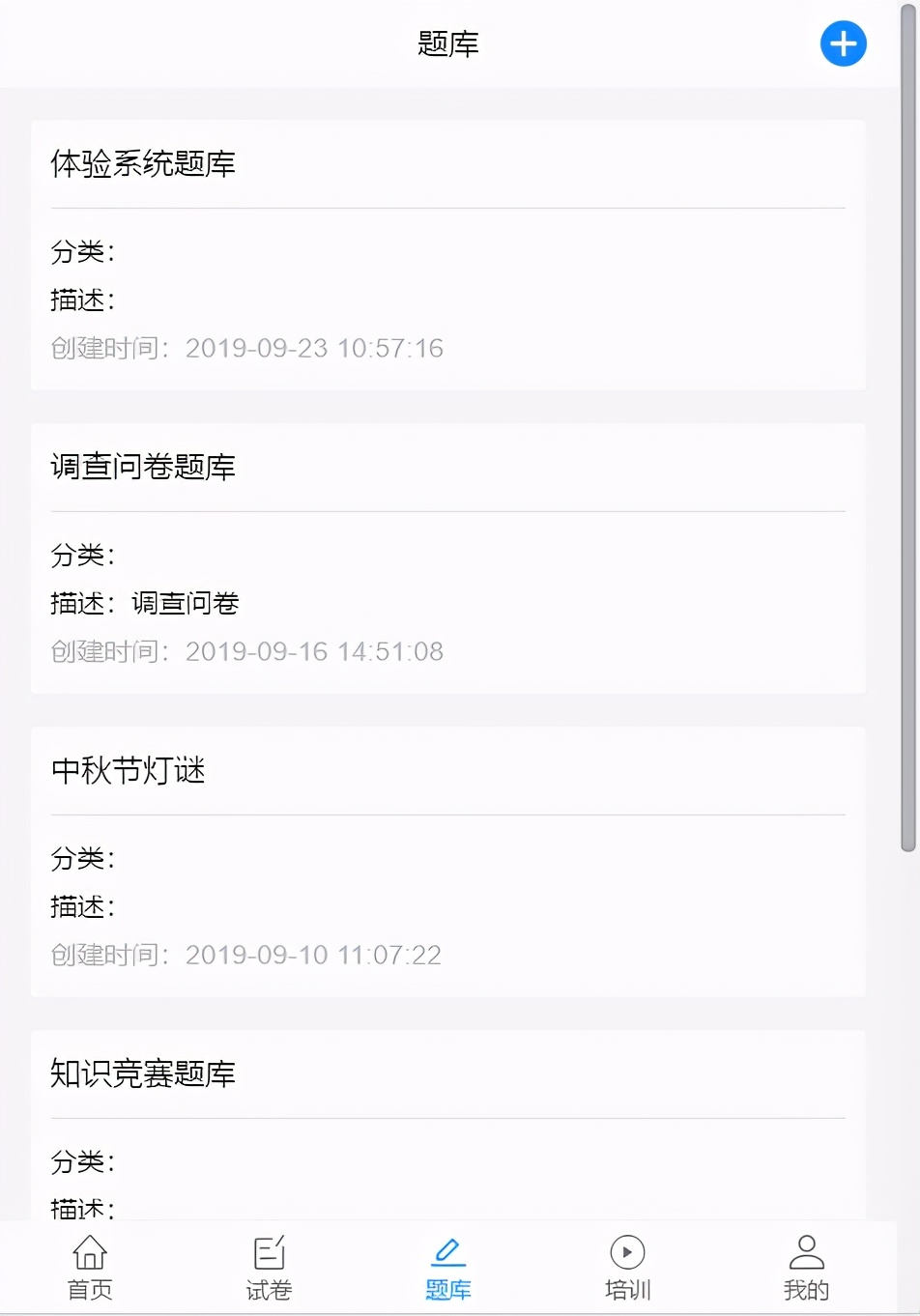Open the 培训 training play icon
Image resolution: width=920 pixels, height=1316 pixels.
627,1266
